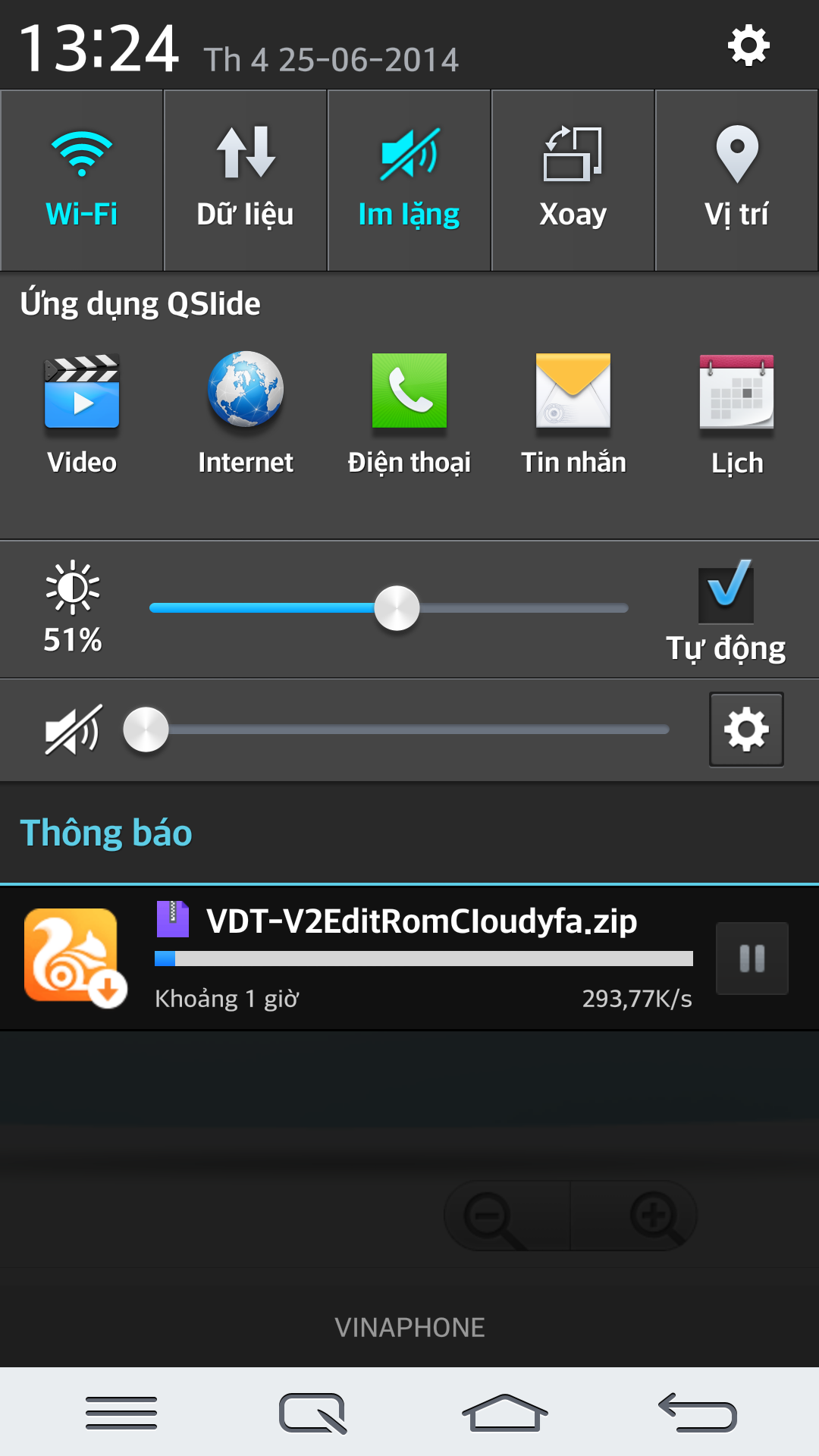Pause the VDT-V2EditRomCloudyfa.zip download

tap(752, 959)
